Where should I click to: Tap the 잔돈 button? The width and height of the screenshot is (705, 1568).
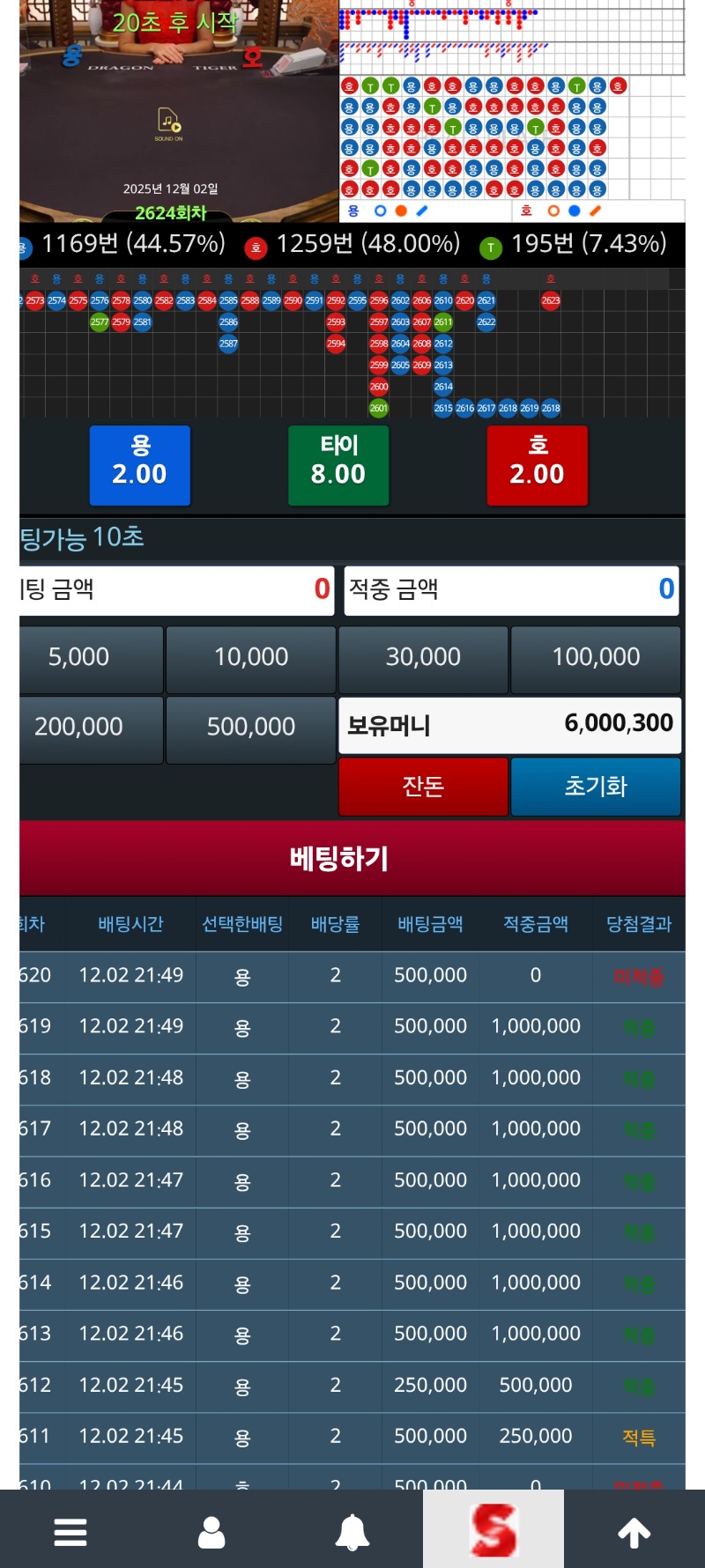423,786
